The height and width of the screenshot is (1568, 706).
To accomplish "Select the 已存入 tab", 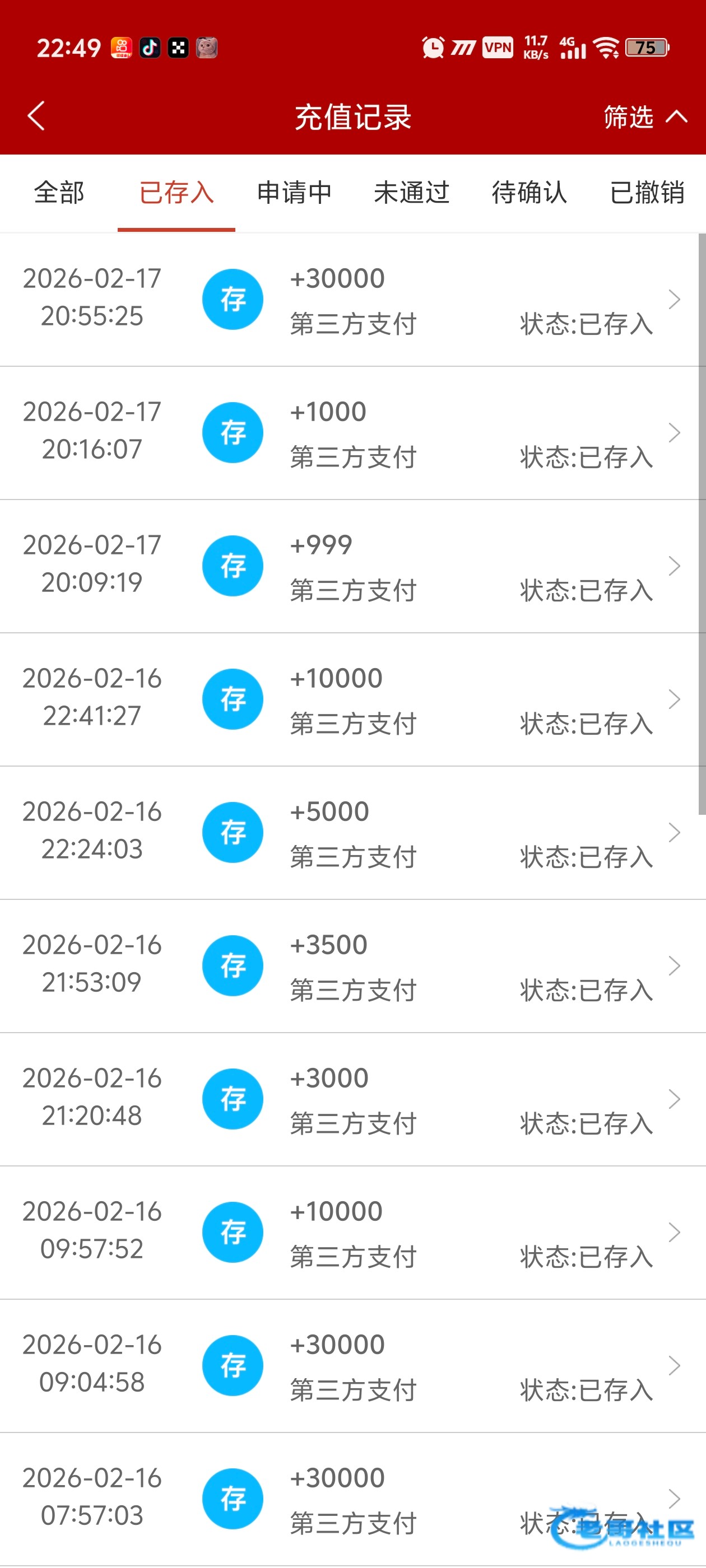I will click(x=176, y=193).
